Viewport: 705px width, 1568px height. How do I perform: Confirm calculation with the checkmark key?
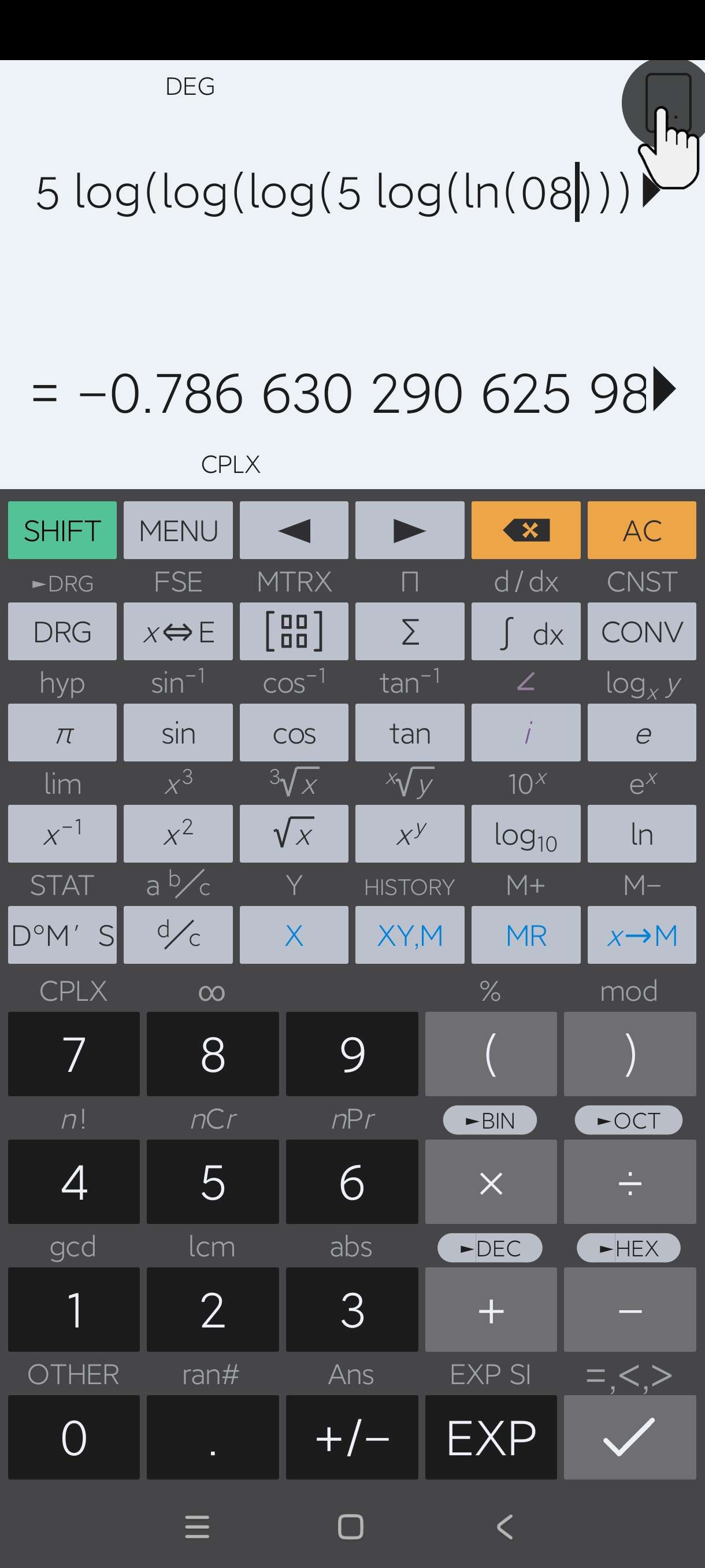click(x=629, y=1437)
